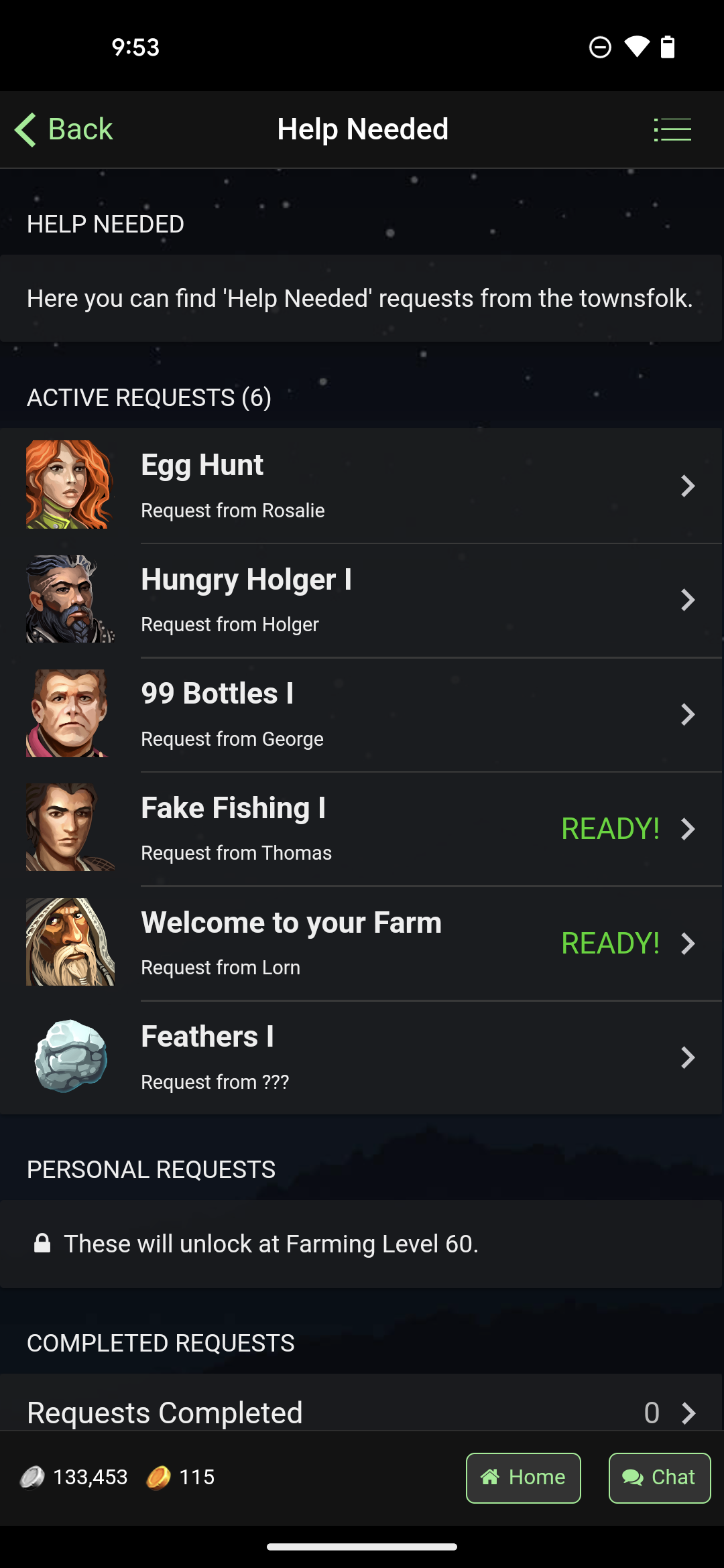Screen dimensions: 724x1568
Task: Tap the lock icon under Personal Requests
Action: tap(41, 1243)
